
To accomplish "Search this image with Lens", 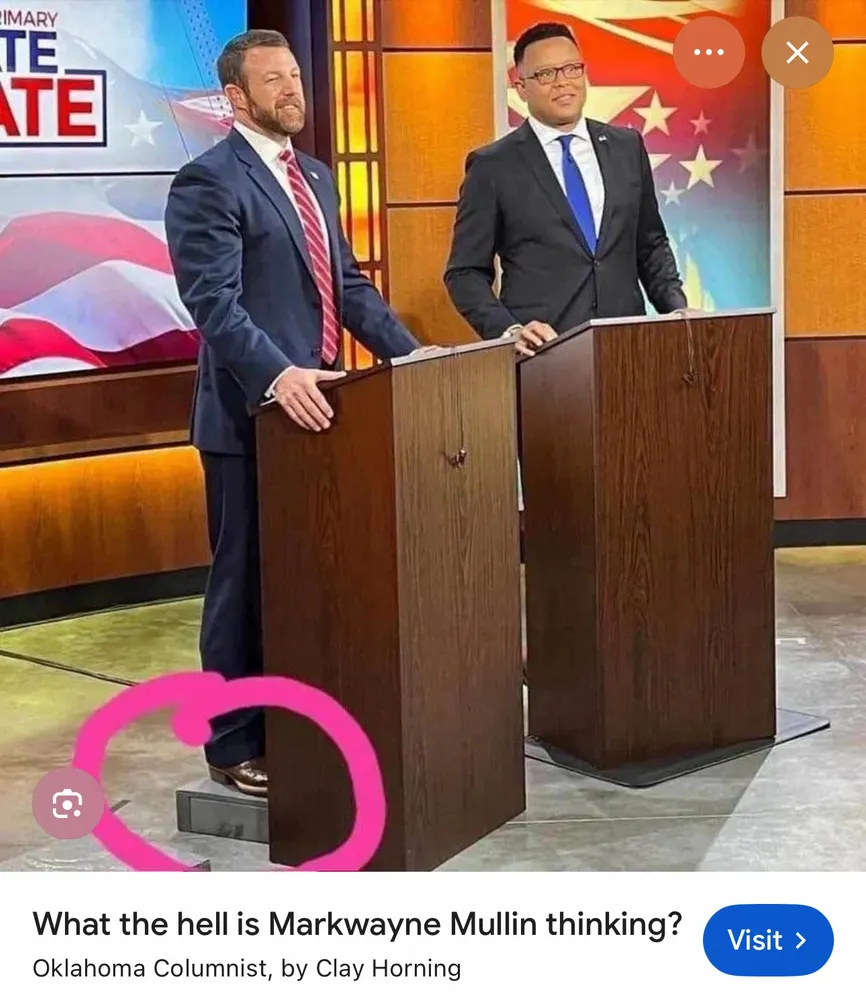I will pyautogui.click(x=67, y=803).
